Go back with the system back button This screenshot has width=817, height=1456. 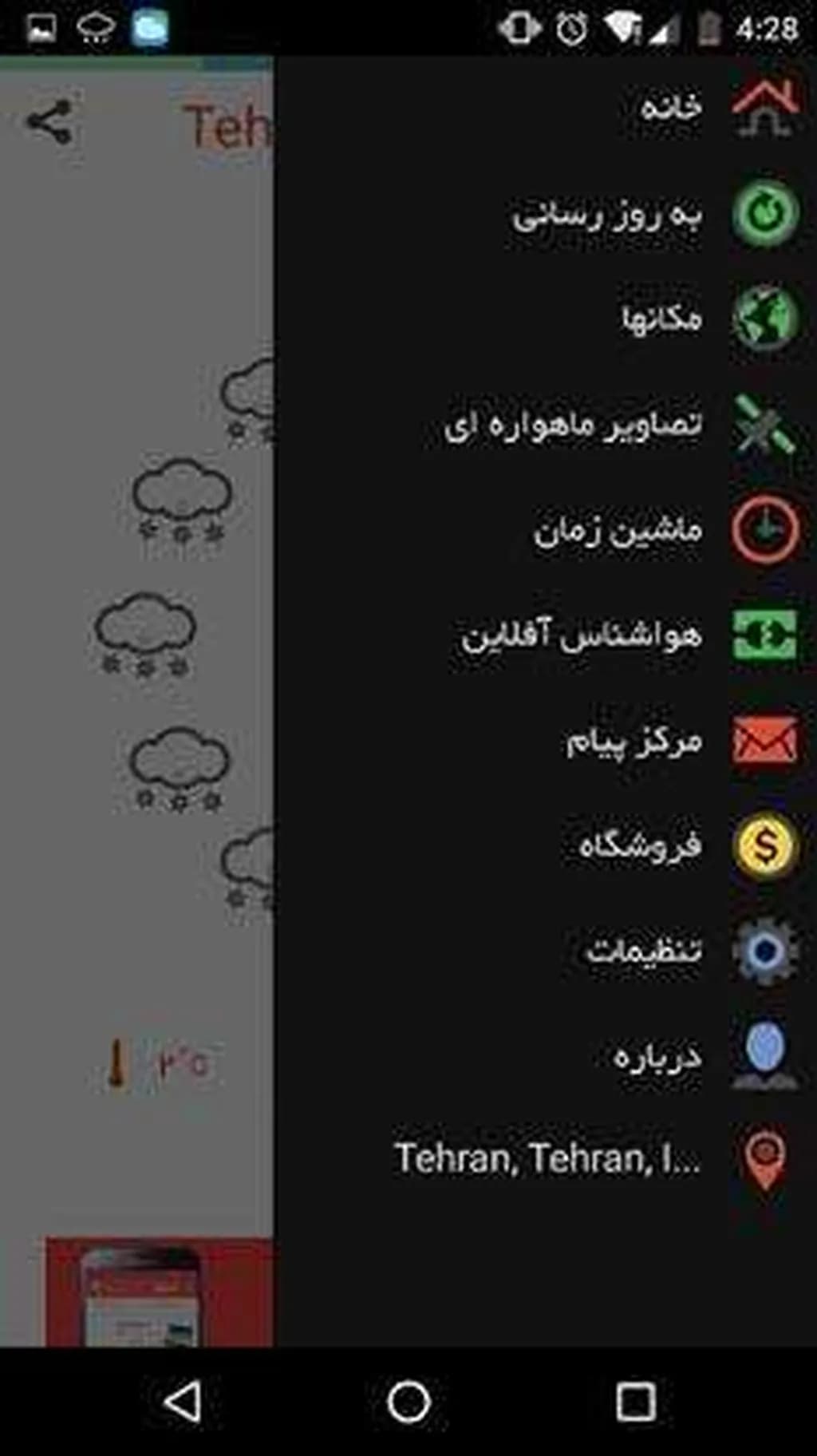[x=182, y=1402]
